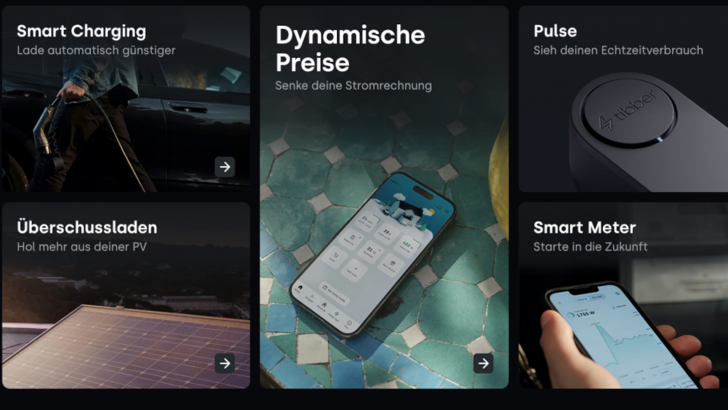The image size is (728, 410).
Task: Tap the arrow button on Dynamische Preise
Action: pos(483,363)
